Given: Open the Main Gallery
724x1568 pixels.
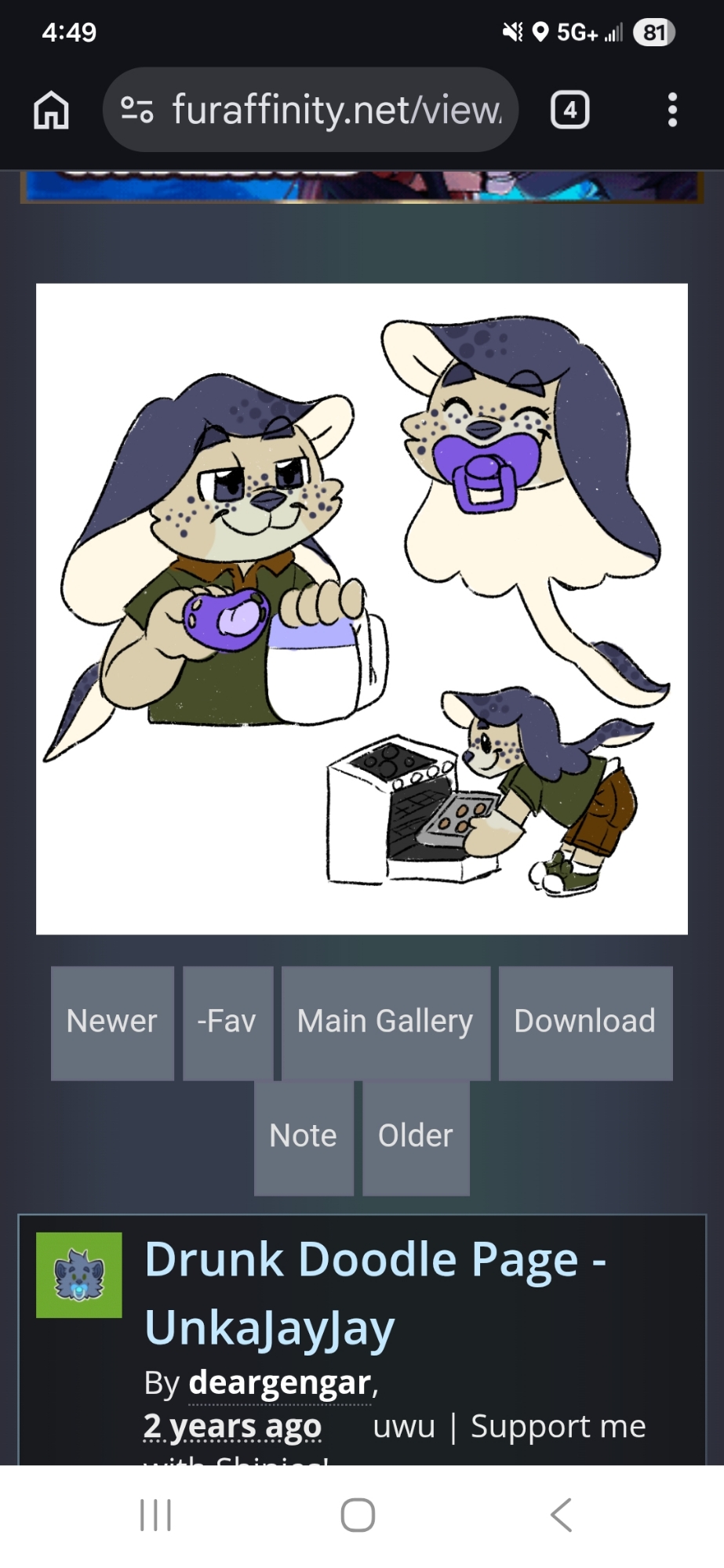Looking at the screenshot, I should pyautogui.click(x=385, y=1022).
